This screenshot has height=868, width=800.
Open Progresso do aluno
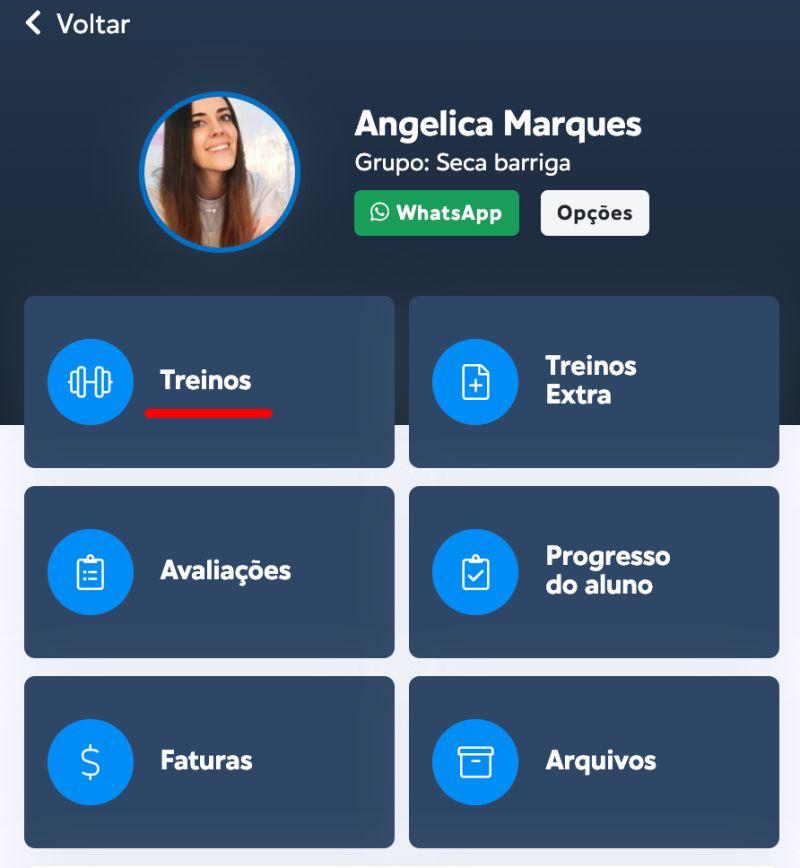pyautogui.click(x=593, y=571)
